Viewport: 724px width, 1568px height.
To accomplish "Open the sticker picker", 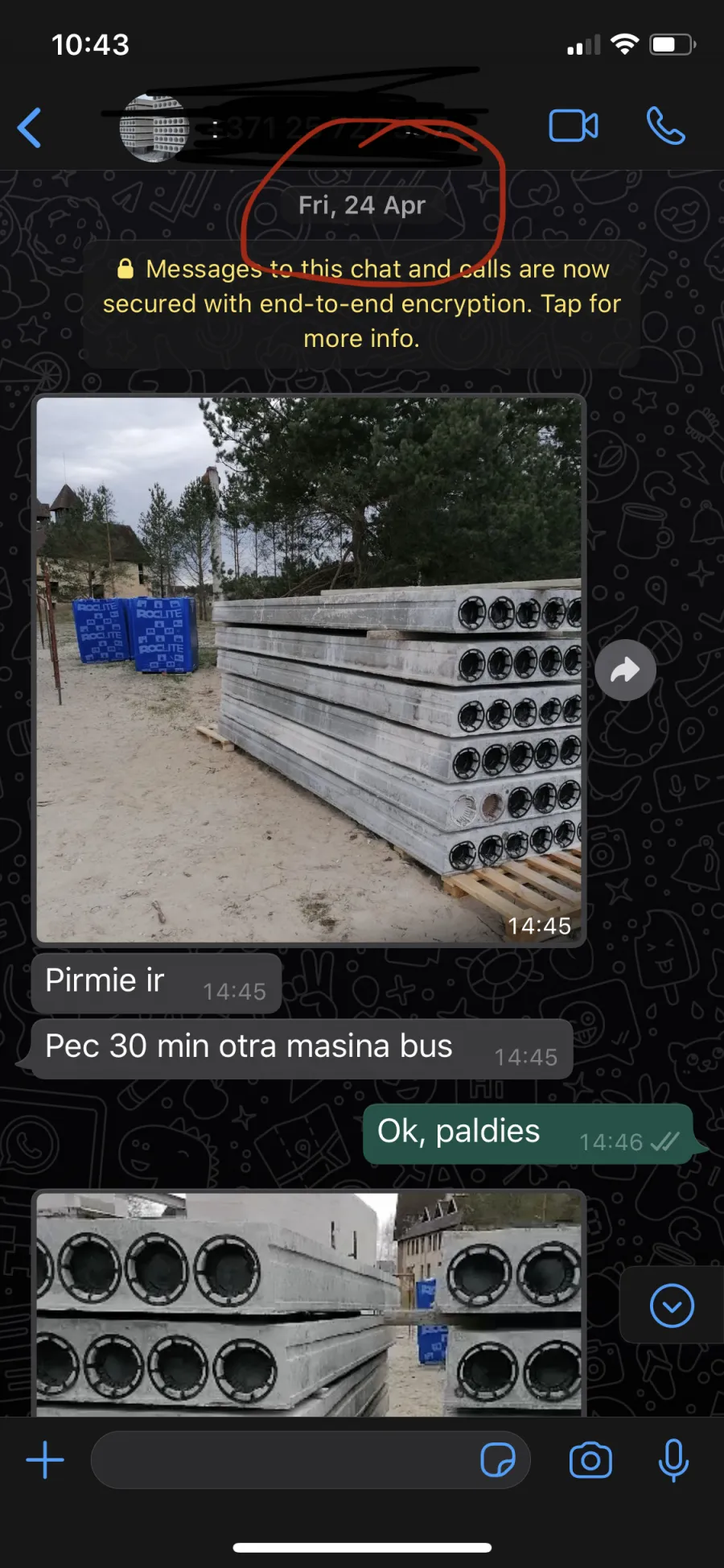I will click(498, 1460).
